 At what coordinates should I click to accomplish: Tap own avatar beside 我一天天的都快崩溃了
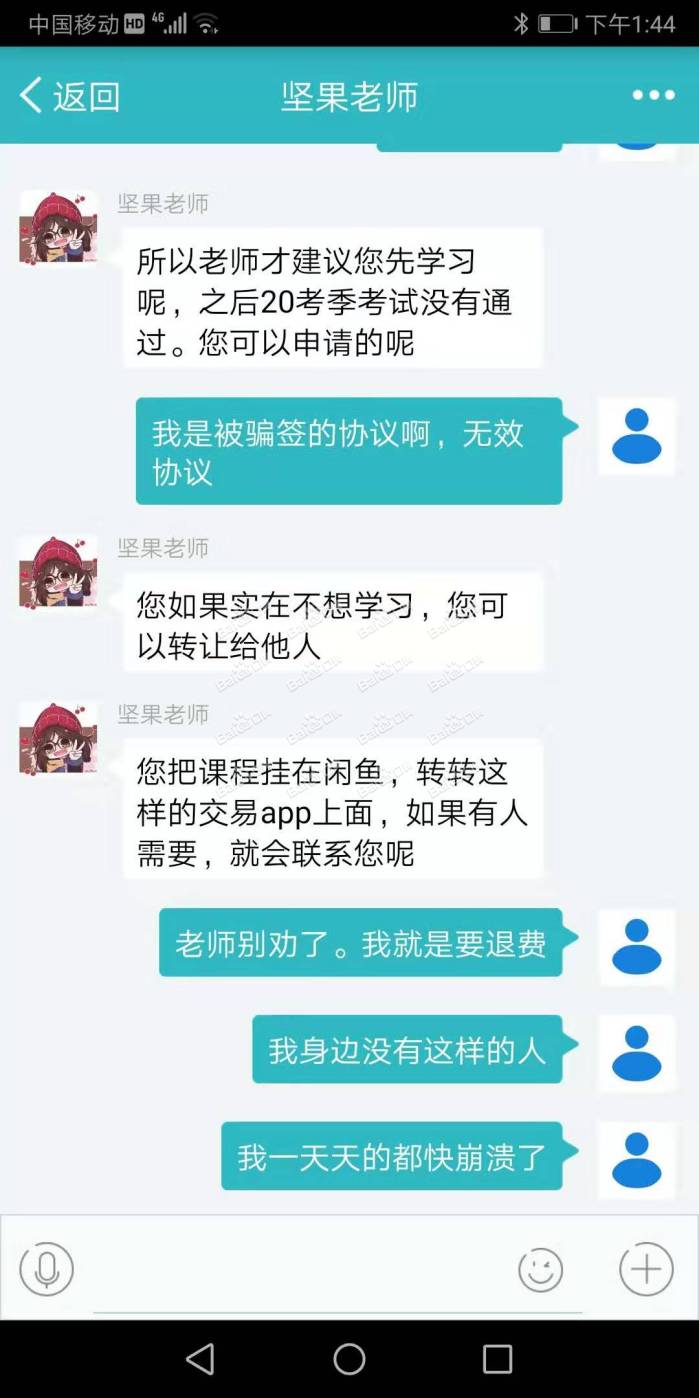coord(637,1159)
